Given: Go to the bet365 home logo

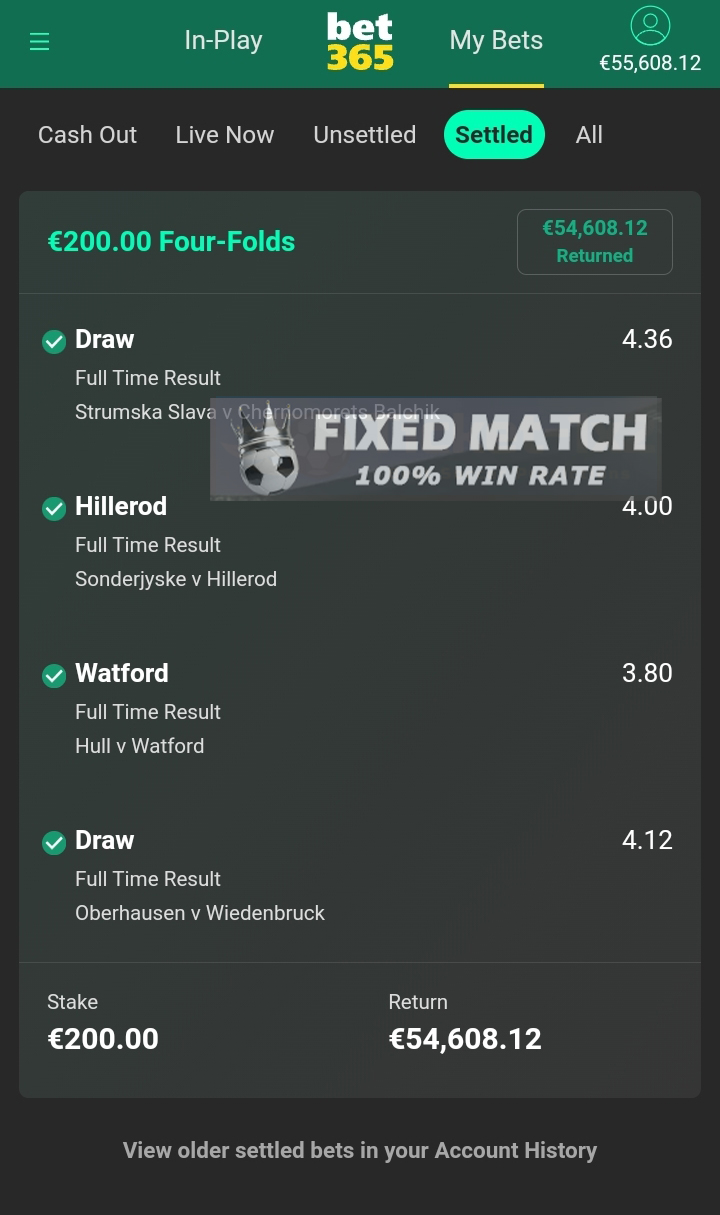Looking at the screenshot, I should pyautogui.click(x=360, y=41).
